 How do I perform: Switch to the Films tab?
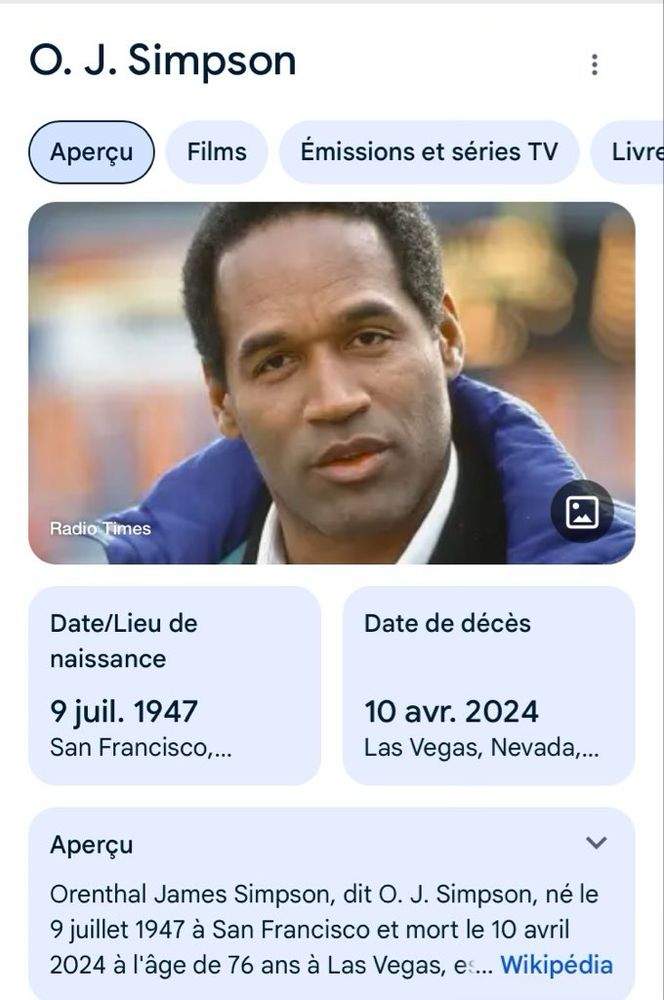(x=217, y=152)
